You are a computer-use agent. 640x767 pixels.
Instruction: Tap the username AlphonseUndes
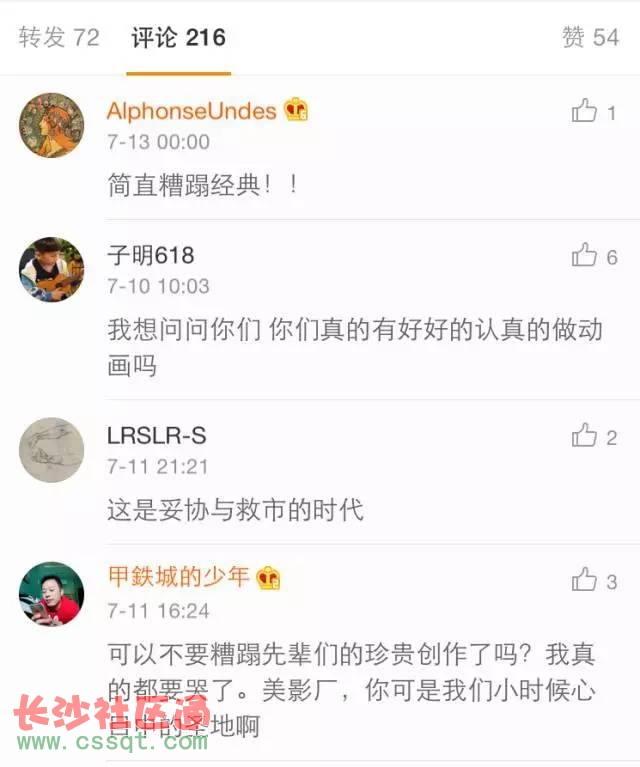[191, 110]
